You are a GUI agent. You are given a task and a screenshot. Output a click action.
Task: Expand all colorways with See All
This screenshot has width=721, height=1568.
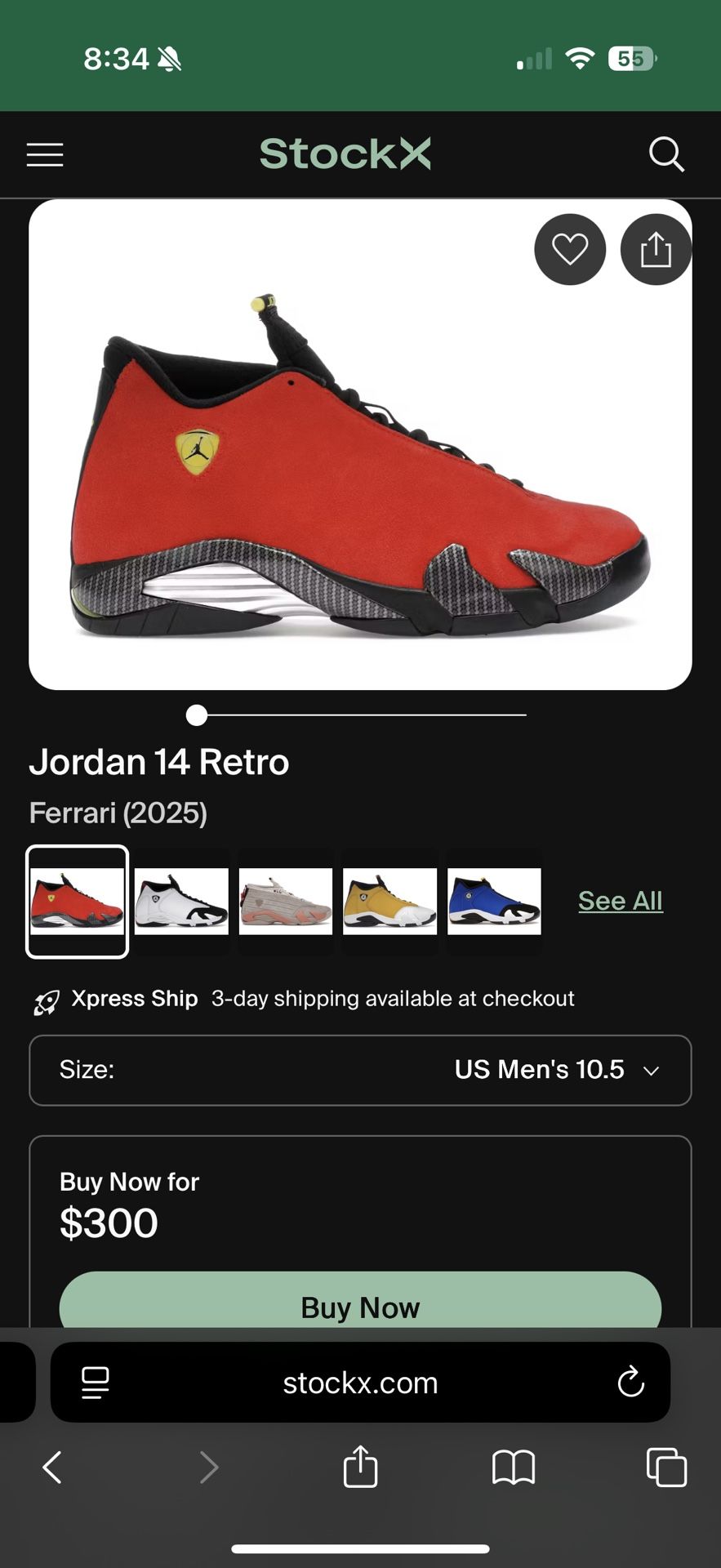click(620, 900)
